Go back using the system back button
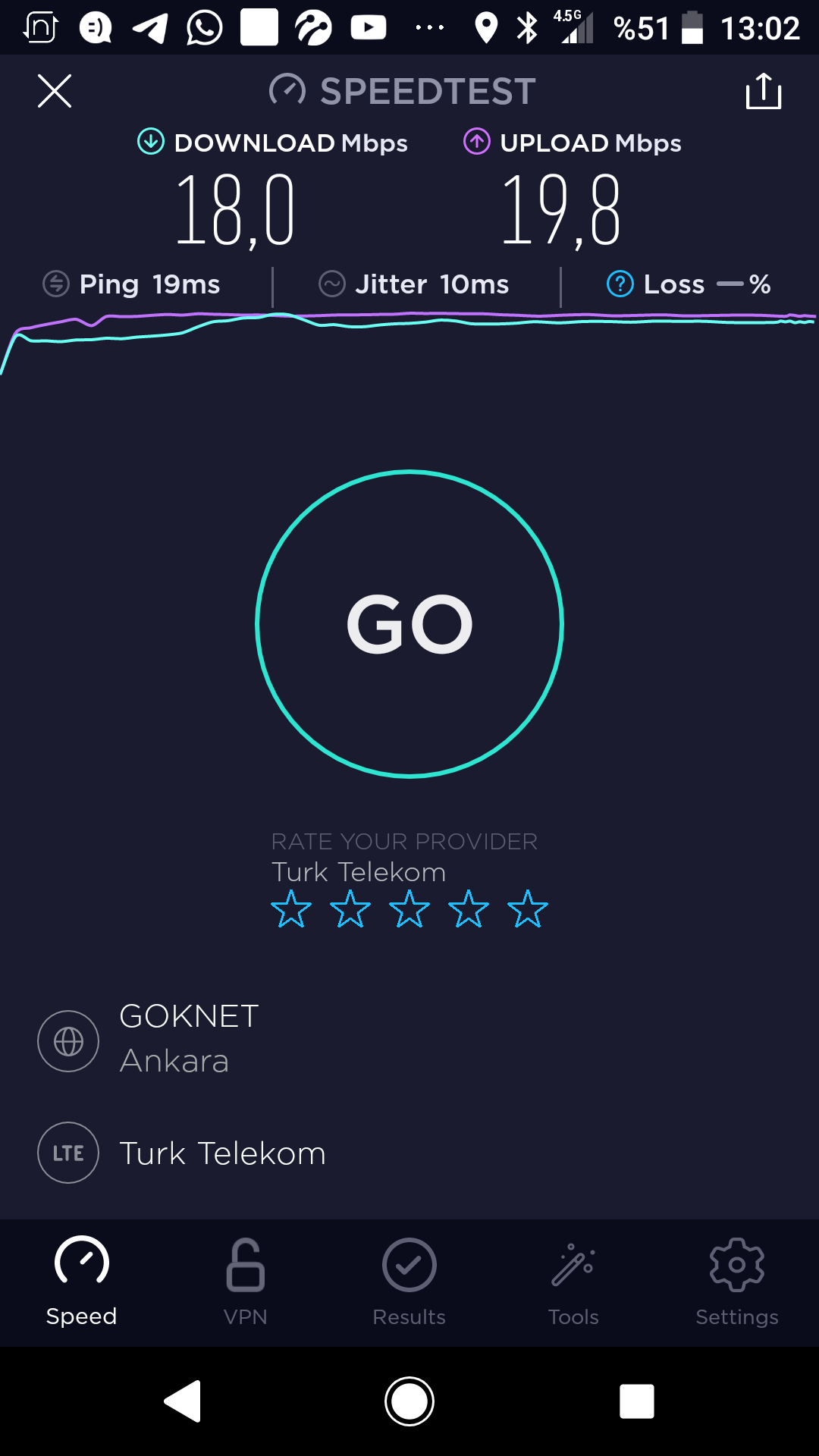This screenshot has height=1456, width=819. [x=183, y=1401]
